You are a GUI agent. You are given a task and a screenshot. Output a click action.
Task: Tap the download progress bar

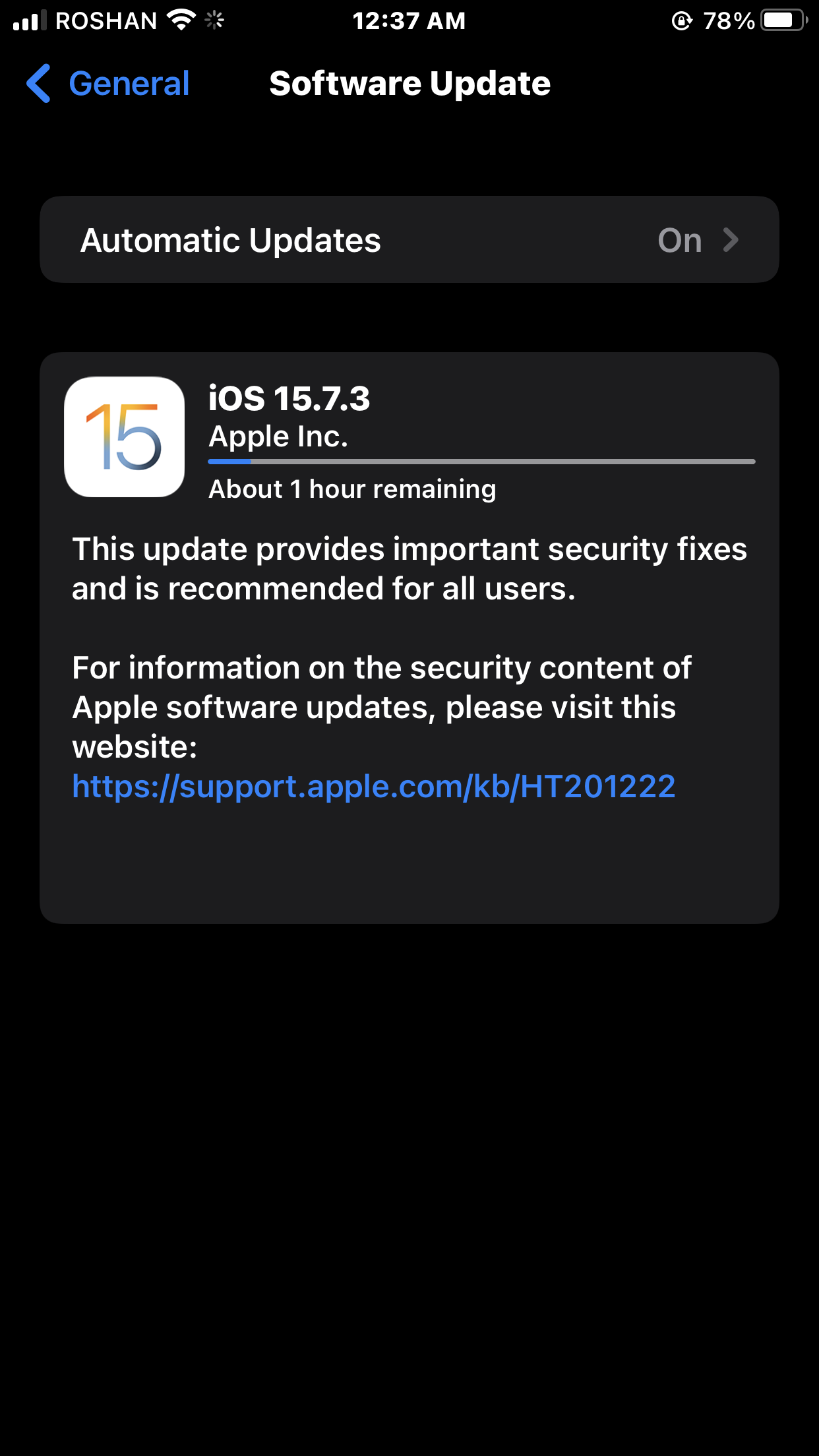click(481, 462)
